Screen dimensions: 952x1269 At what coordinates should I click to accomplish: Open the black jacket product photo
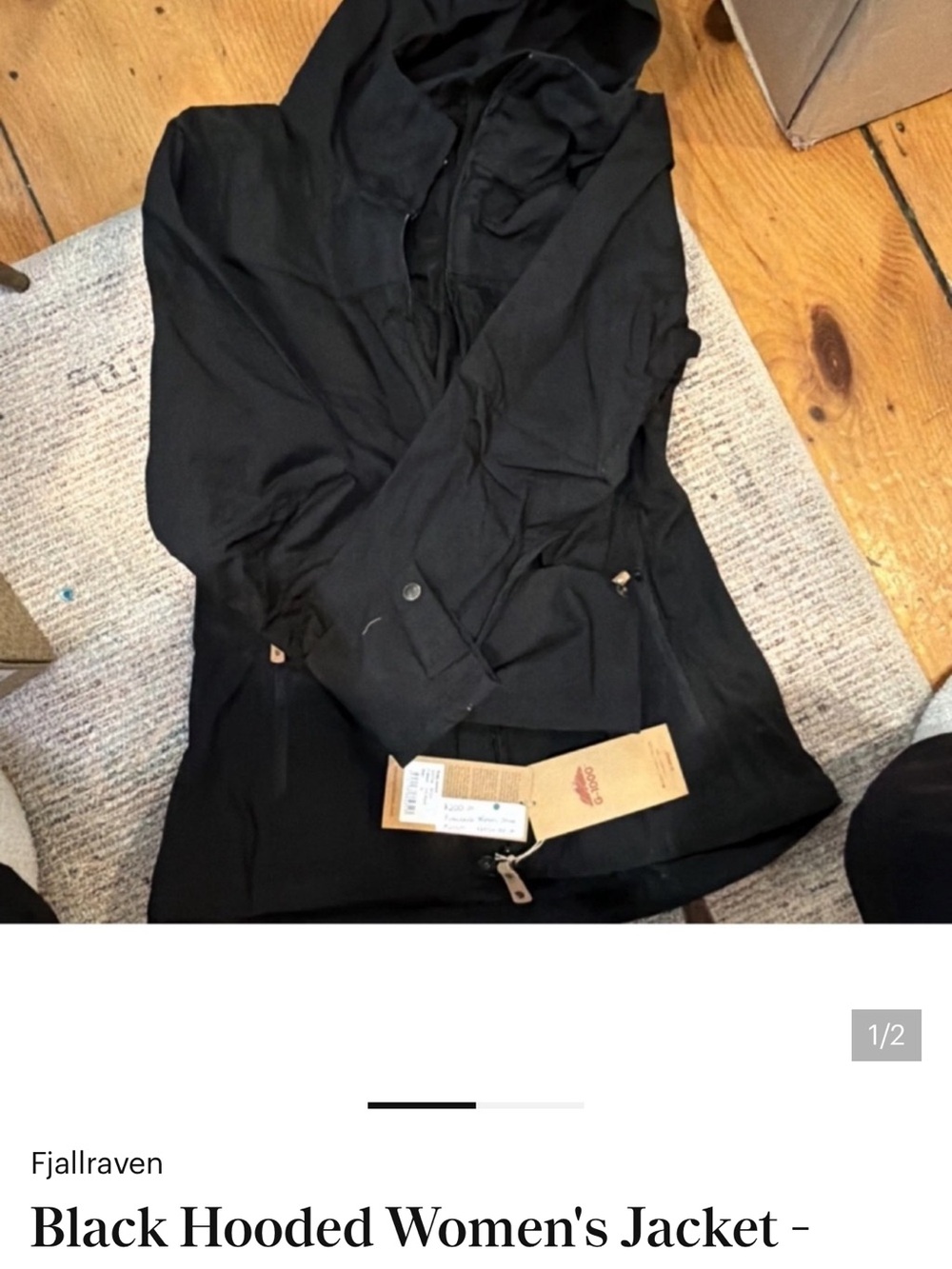tap(476, 462)
